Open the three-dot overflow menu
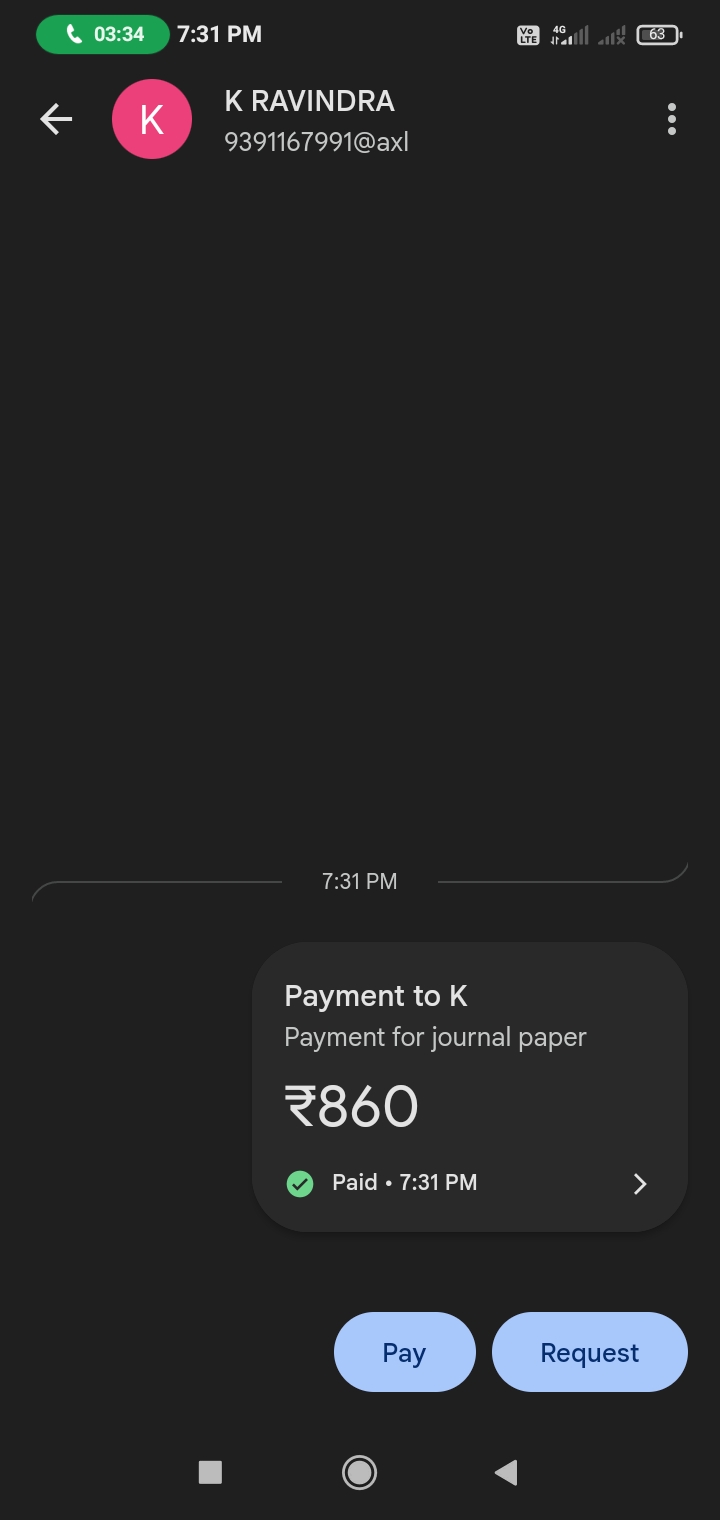 click(672, 119)
